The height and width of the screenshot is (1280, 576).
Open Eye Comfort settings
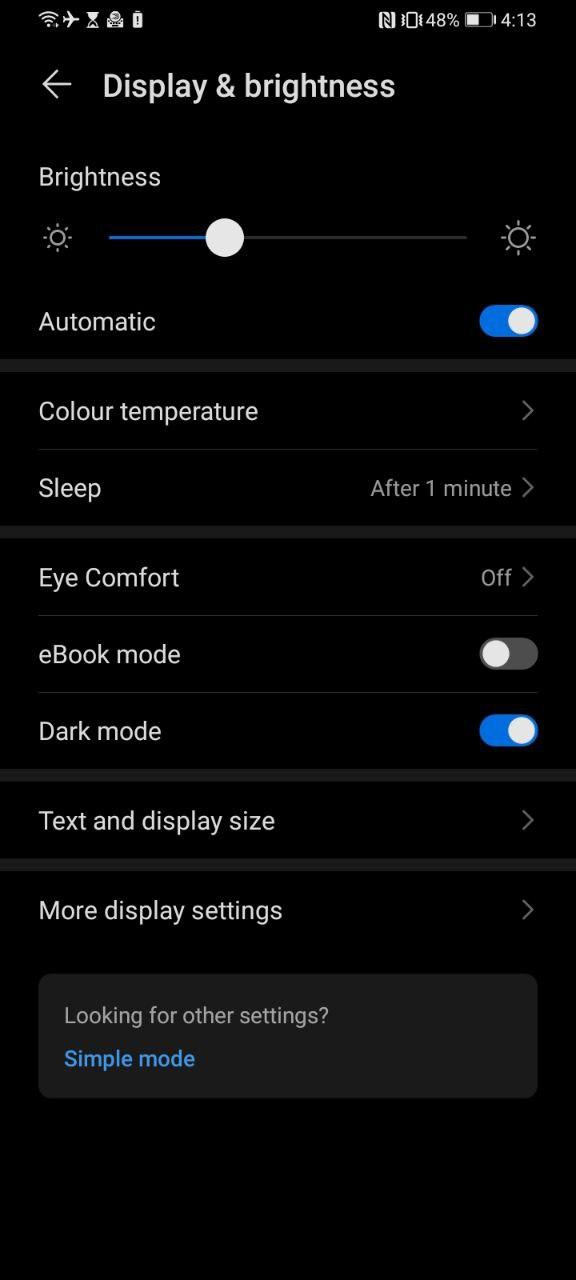(x=288, y=577)
